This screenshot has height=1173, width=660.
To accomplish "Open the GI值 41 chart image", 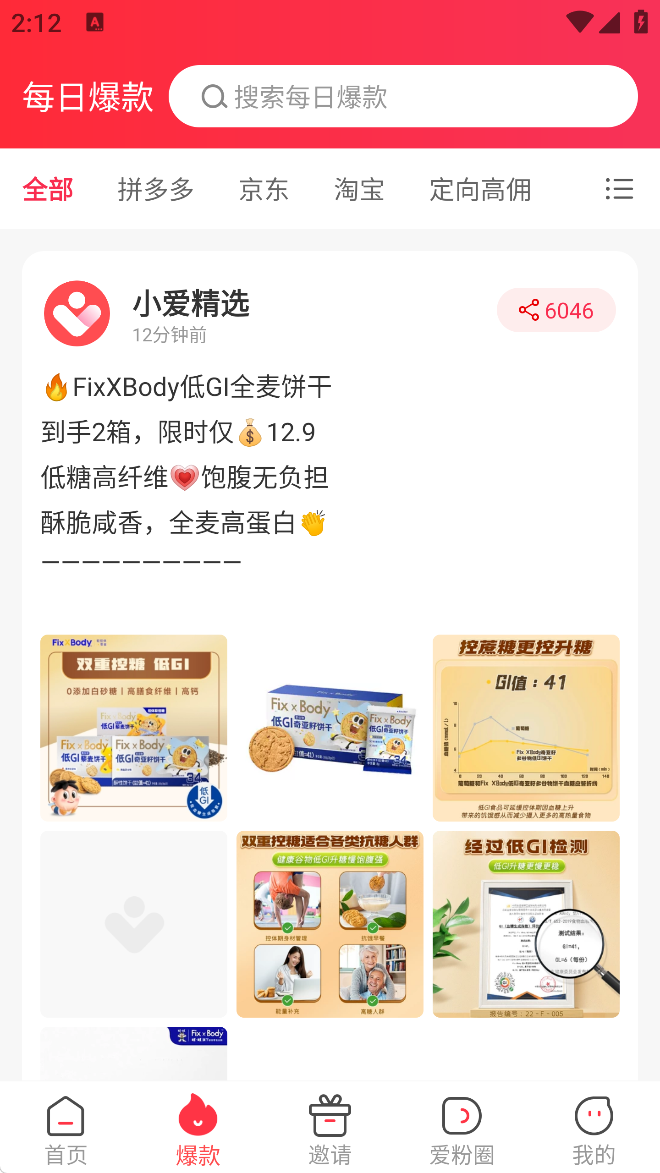I will tap(526, 728).
